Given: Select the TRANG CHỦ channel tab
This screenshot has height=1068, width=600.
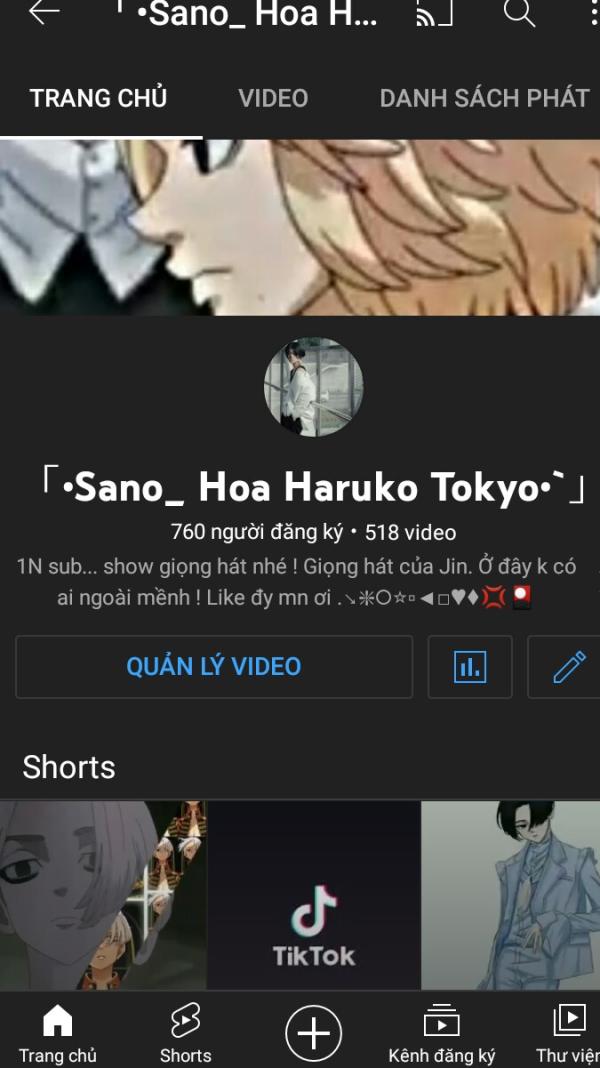Looking at the screenshot, I should coord(99,98).
